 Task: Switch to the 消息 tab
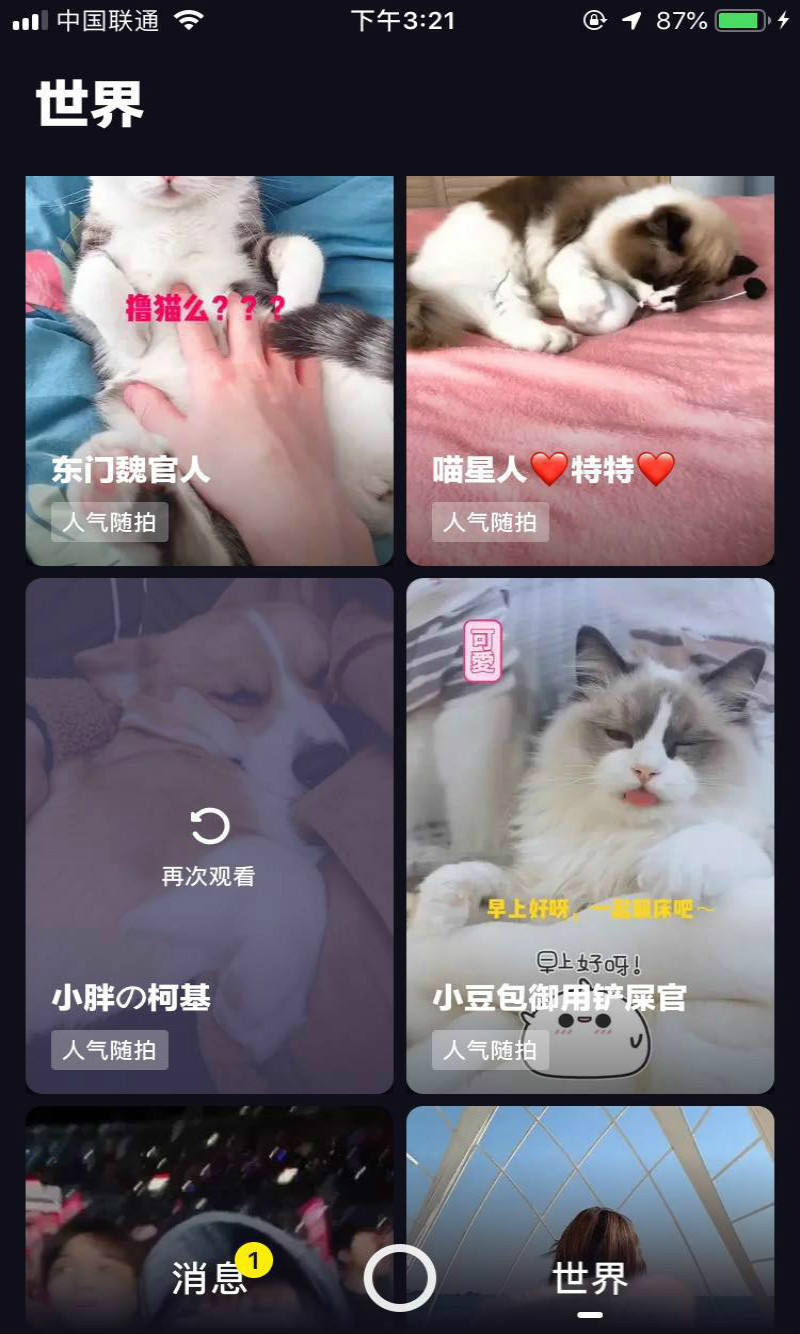[209, 1278]
